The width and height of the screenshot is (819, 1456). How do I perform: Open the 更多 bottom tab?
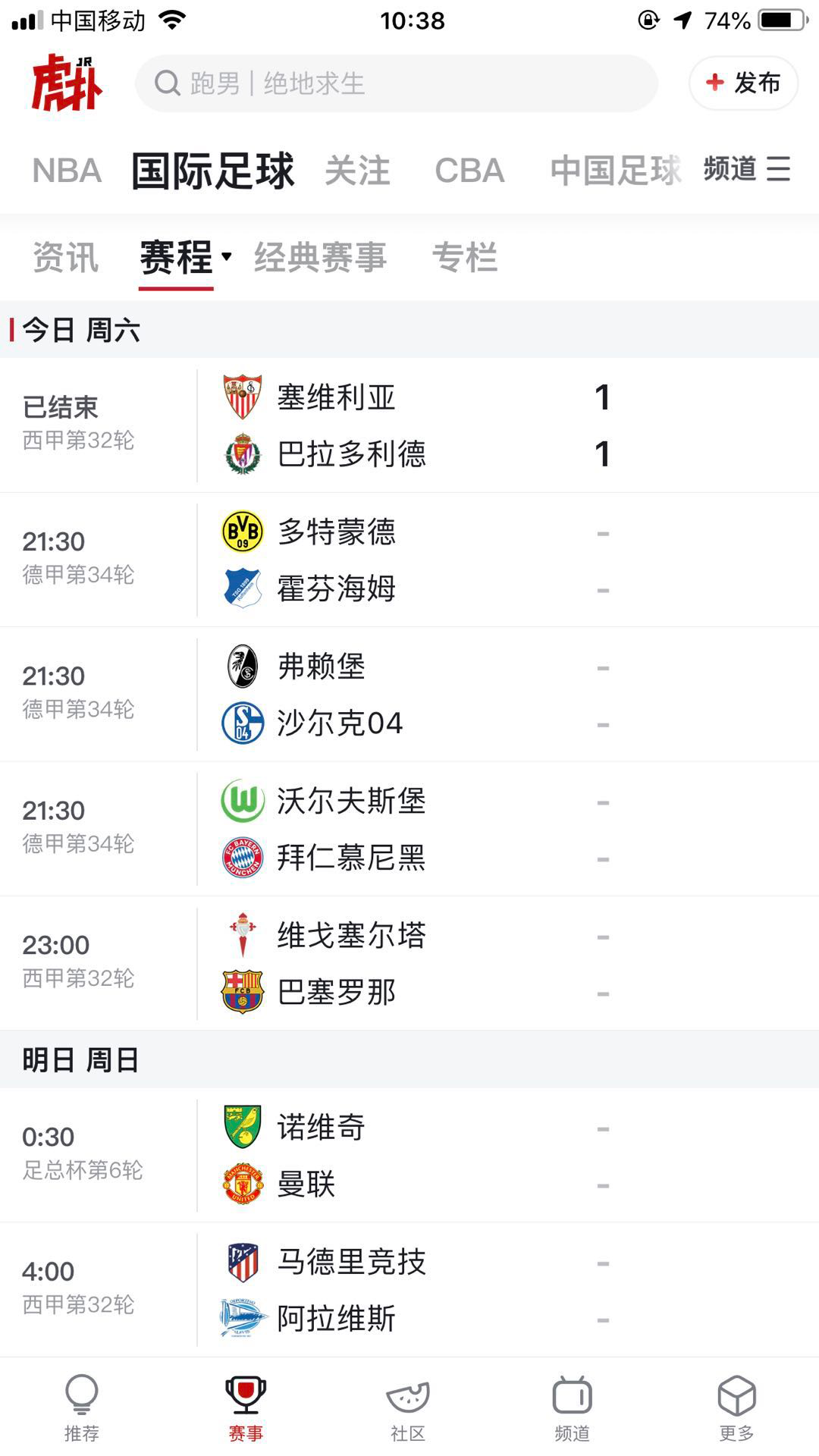pos(736,1407)
